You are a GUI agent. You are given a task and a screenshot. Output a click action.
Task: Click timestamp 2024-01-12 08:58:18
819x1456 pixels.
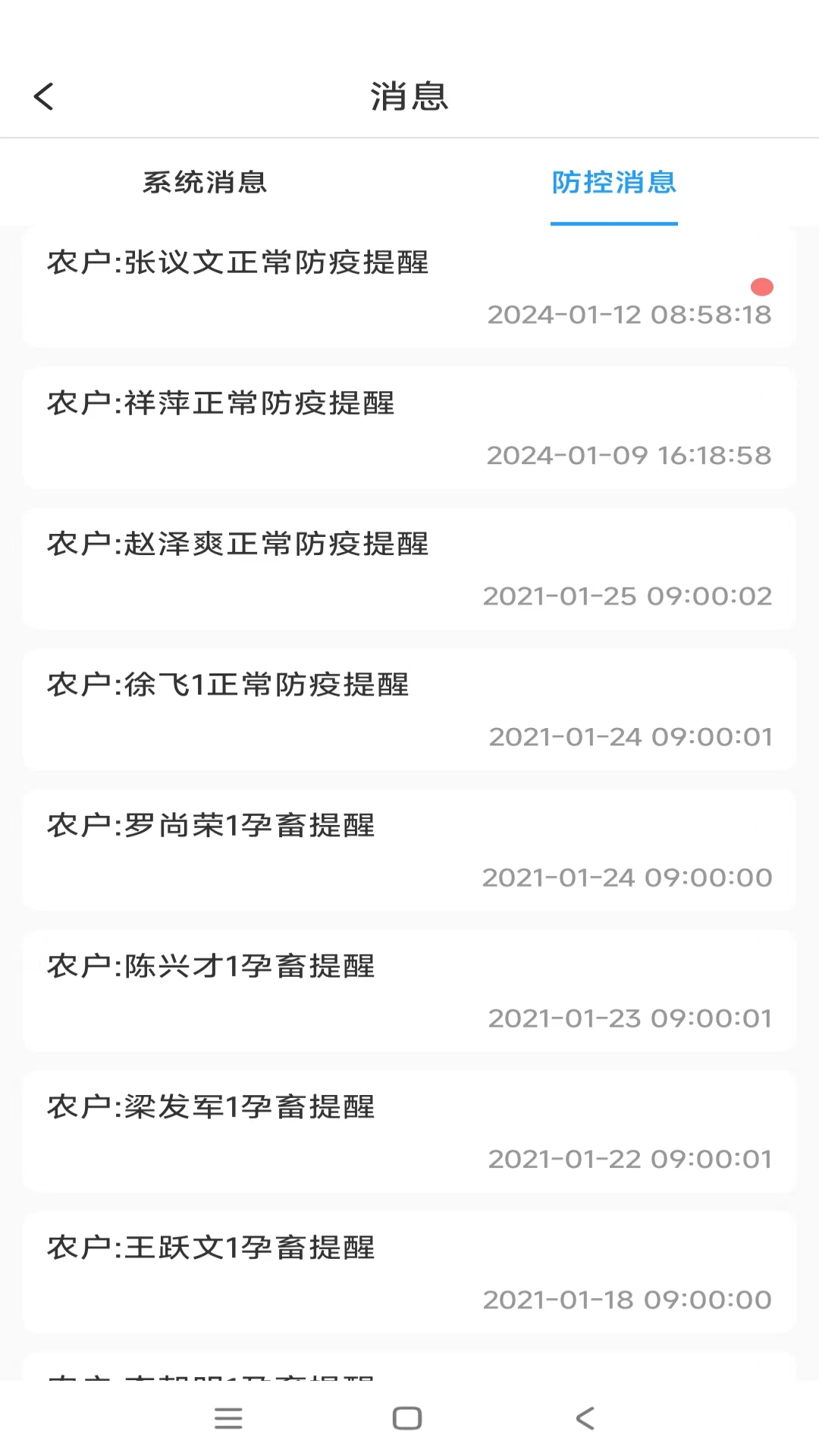(x=629, y=314)
